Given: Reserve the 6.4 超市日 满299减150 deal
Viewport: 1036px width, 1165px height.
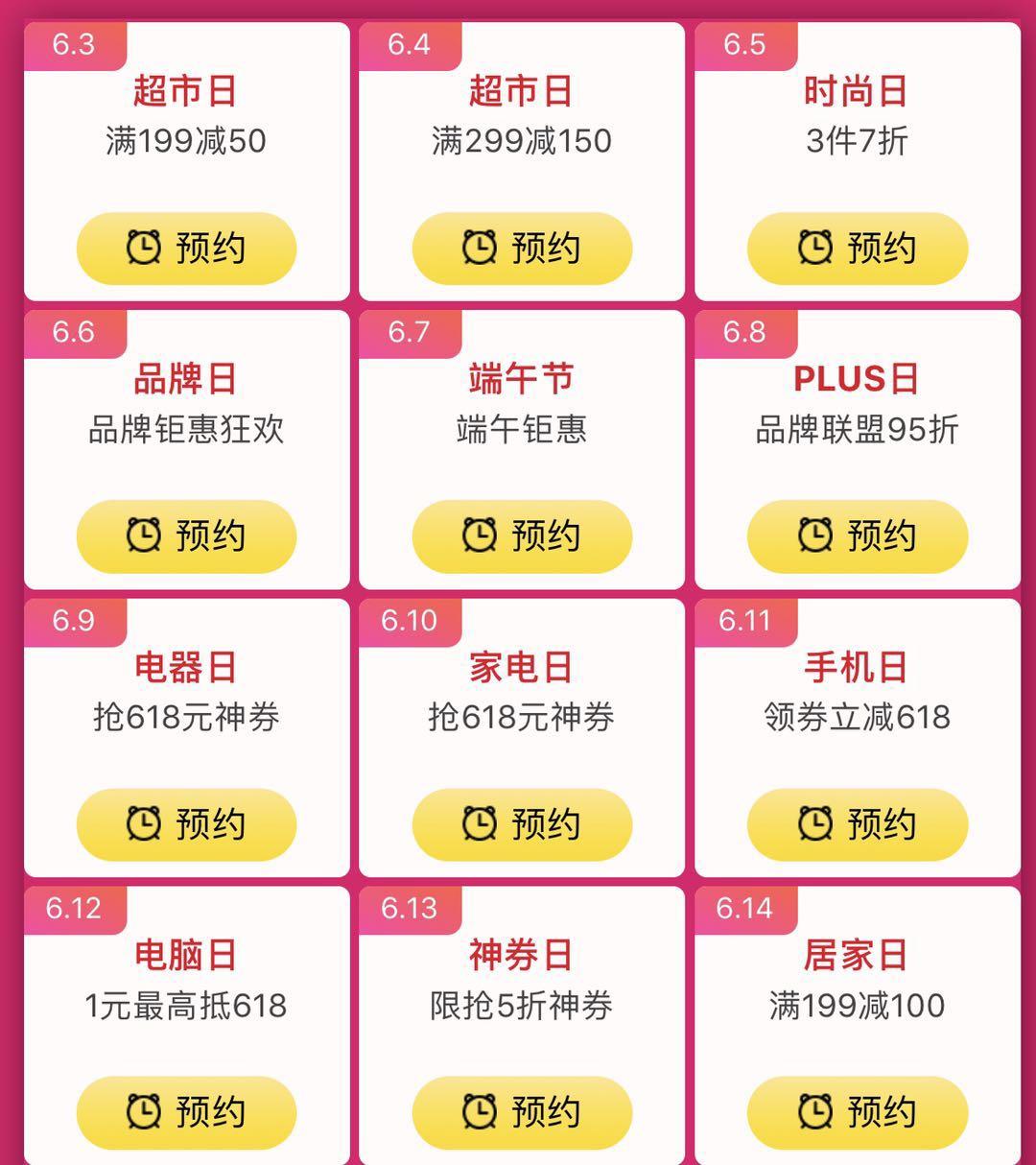Looking at the screenshot, I should pos(522,249).
